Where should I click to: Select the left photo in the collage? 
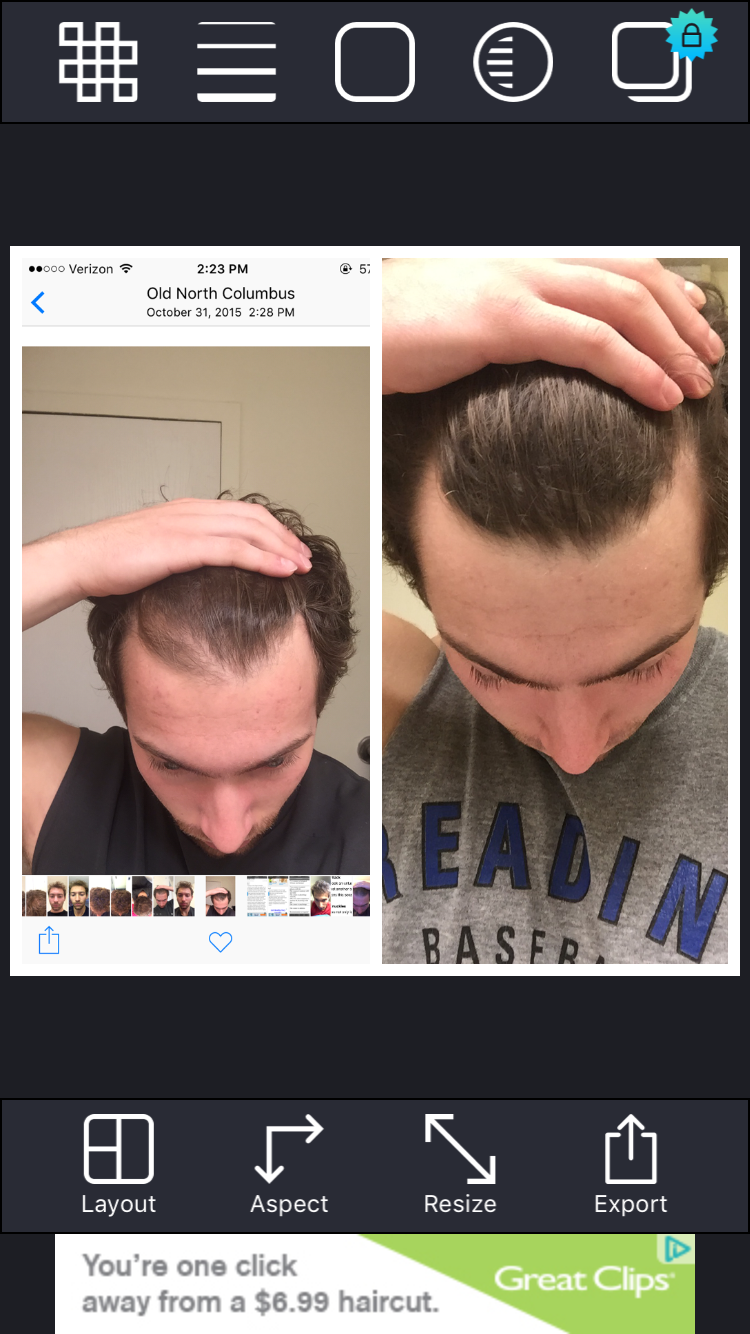coord(196,610)
